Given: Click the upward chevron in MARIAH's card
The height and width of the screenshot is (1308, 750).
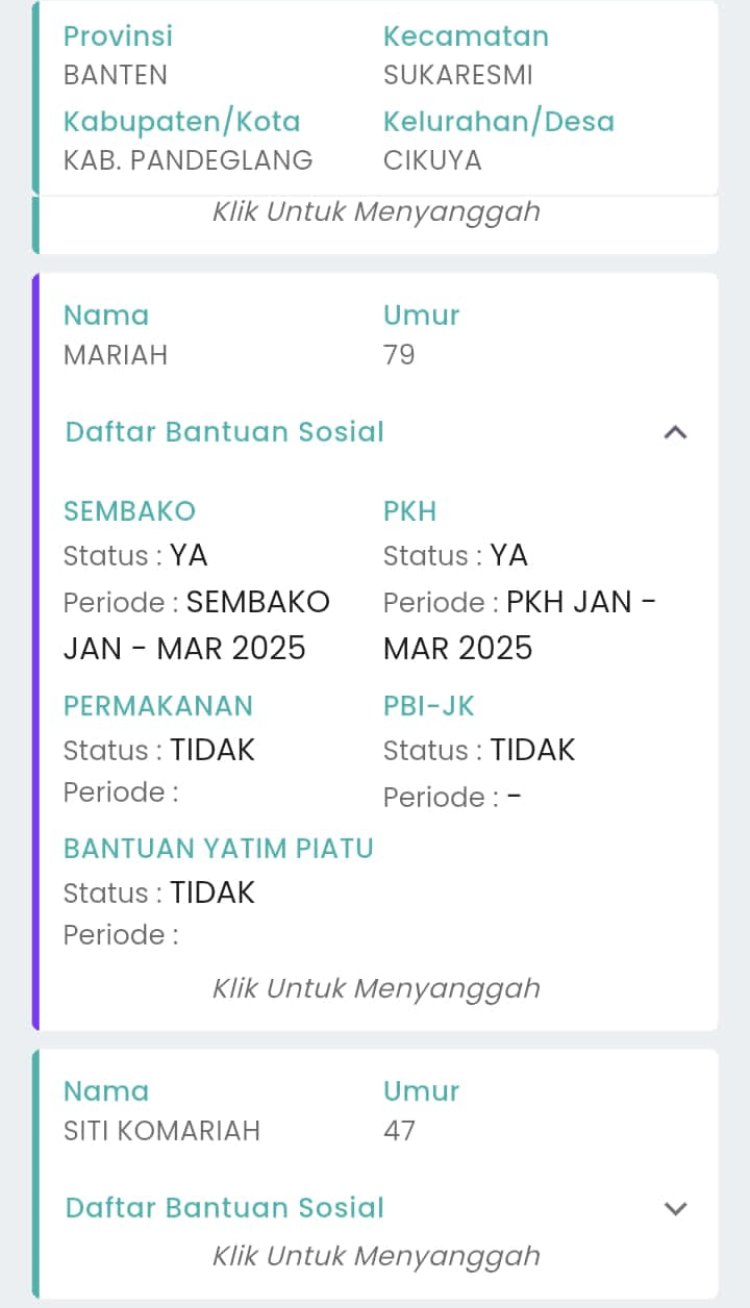Looking at the screenshot, I should tap(676, 432).
